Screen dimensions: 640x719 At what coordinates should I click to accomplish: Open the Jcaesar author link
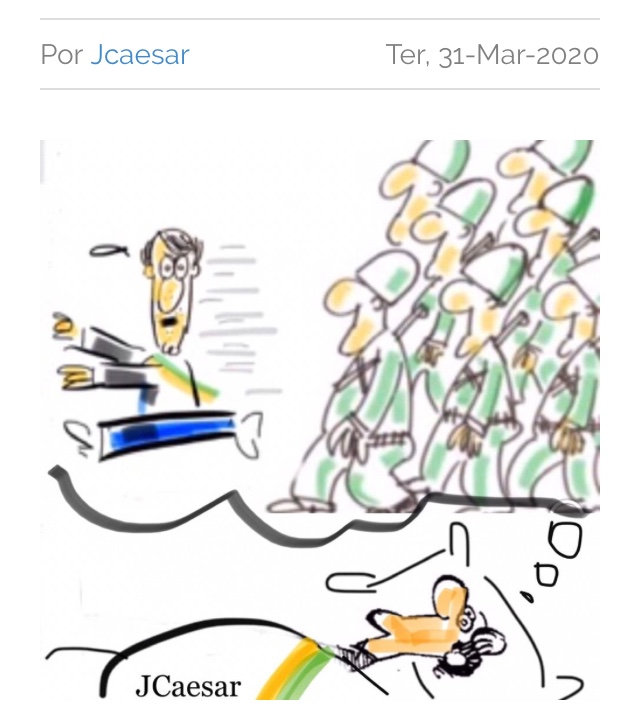click(139, 54)
